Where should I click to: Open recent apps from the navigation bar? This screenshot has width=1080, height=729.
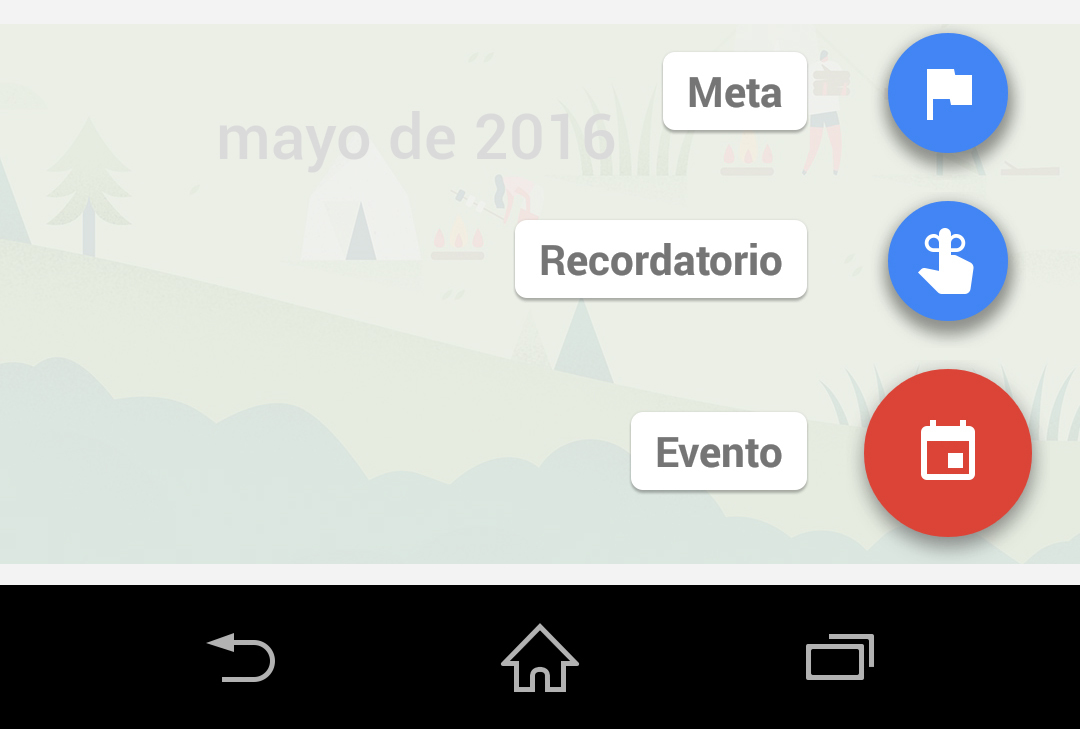tap(839, 658)
